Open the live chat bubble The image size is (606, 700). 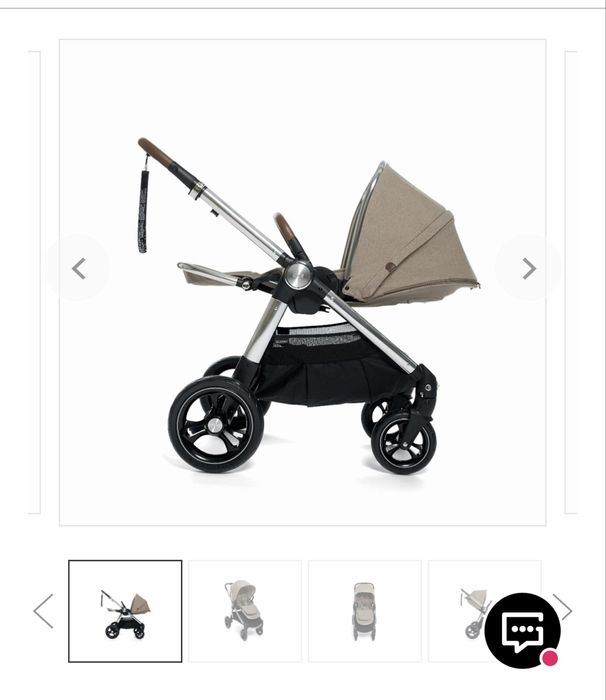click(x=522, y=630)
